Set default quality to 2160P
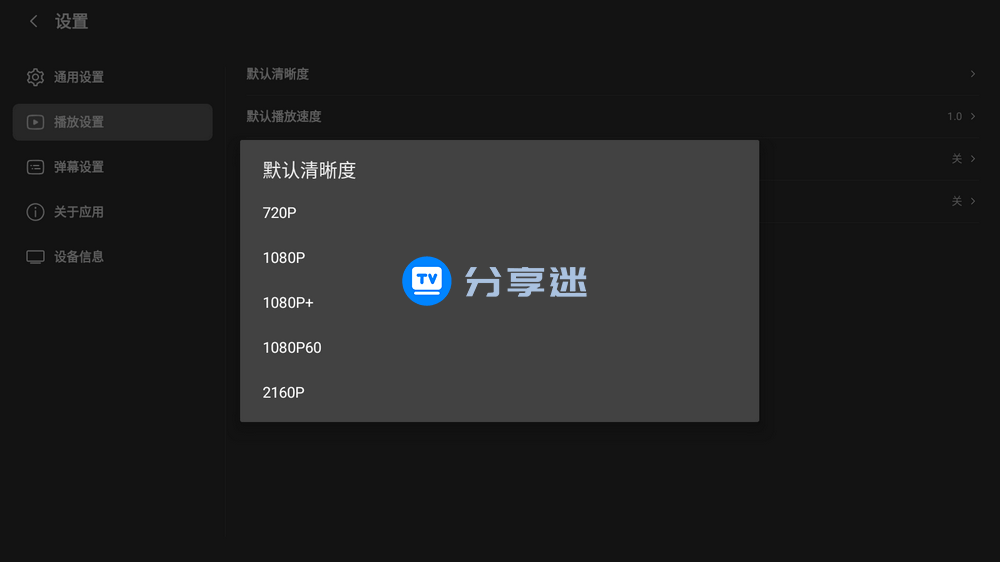Image resolution: width=1000 pixels, height=562 pixels. tap(284, 393)
